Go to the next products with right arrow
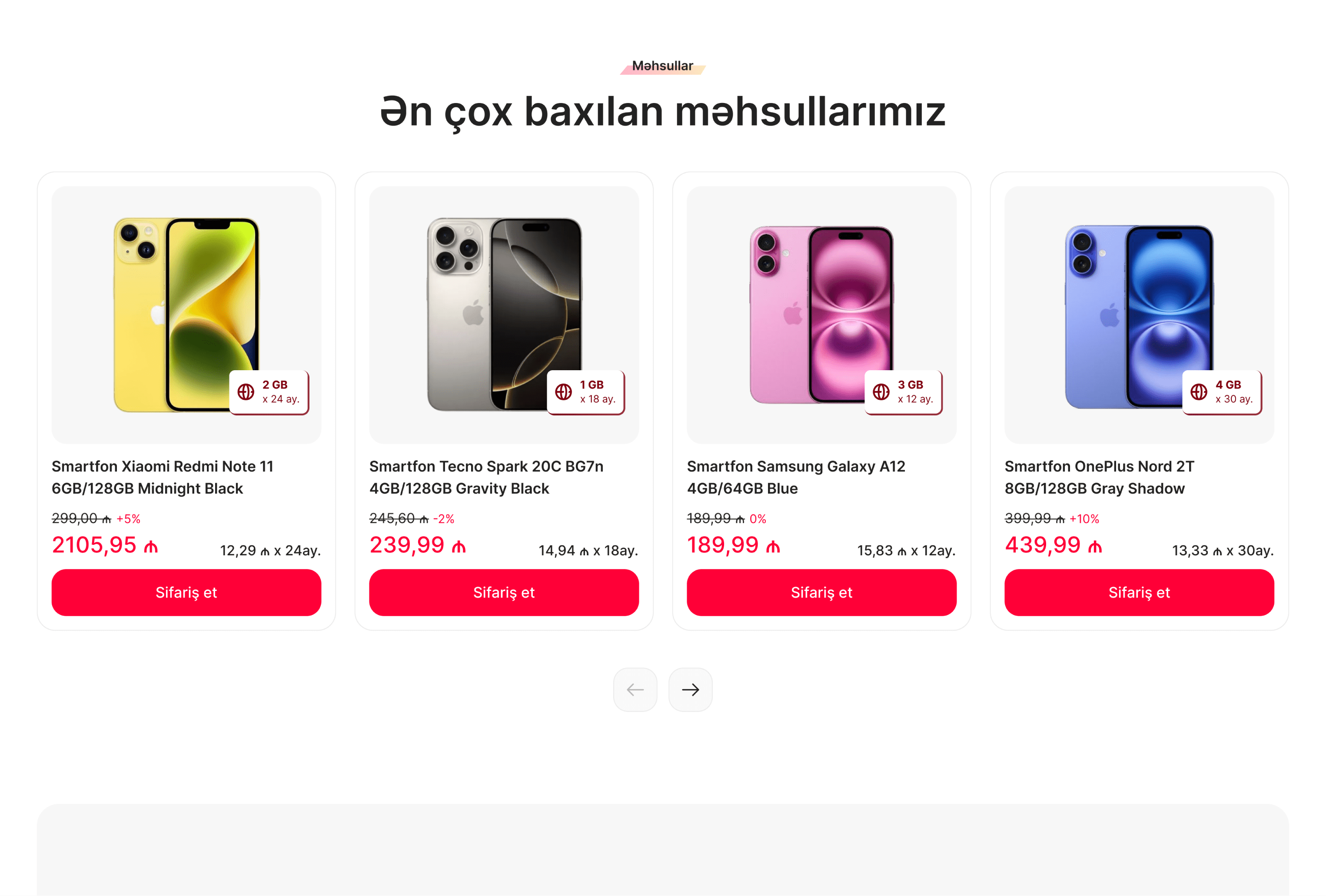Viewport: 1326px width, 896px height. click(x=691, y=690)
